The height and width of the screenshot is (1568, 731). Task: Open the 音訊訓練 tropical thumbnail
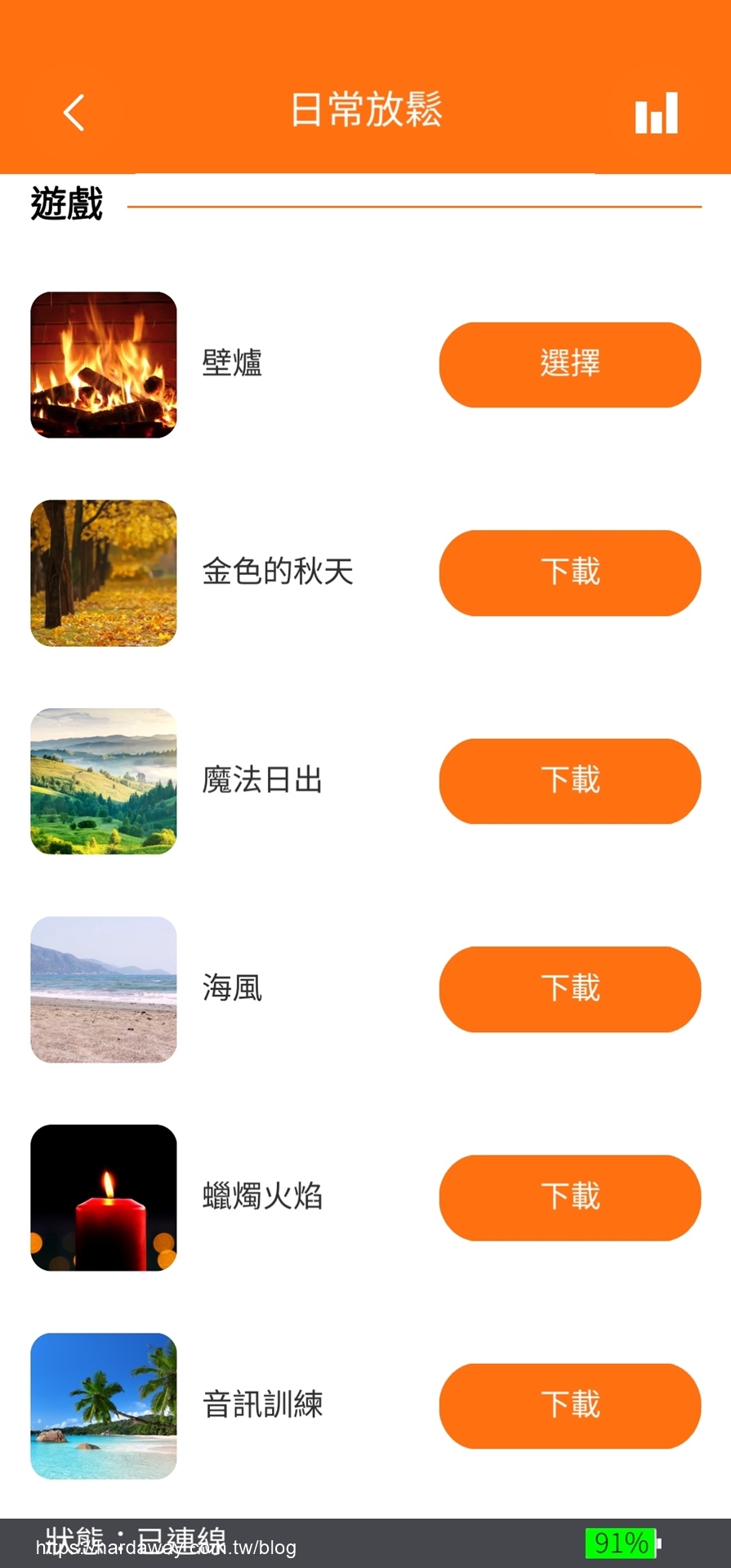point(104,1406)
